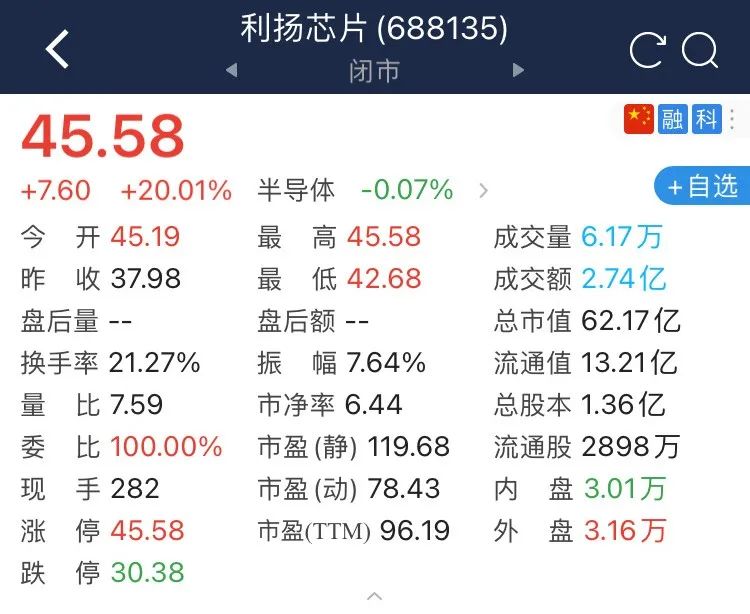Open the three-dot more tags menu
The width and height of the screenshot is (750, 614).
point(732,119)
